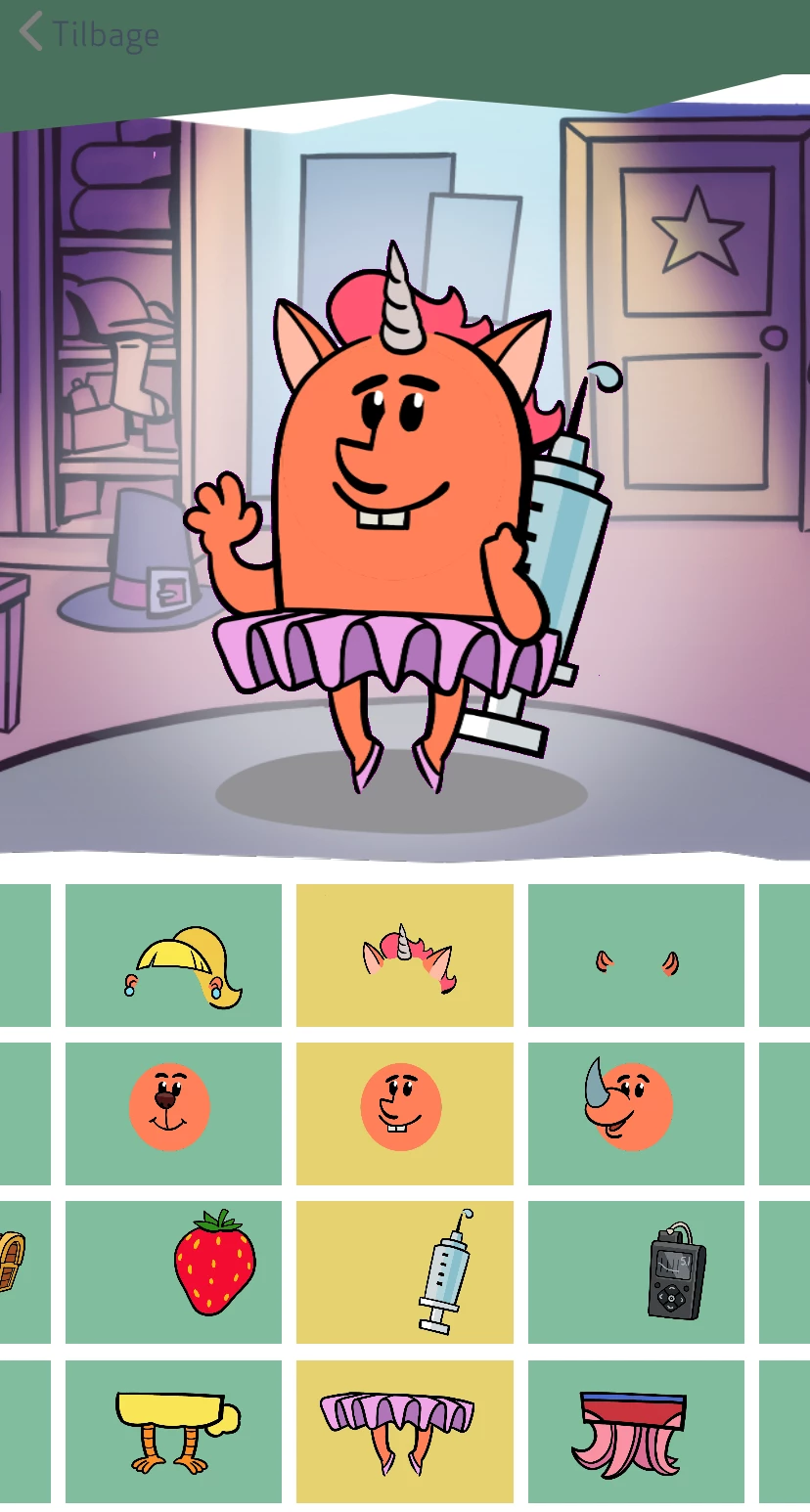This screenshot has height=1512, width=810.
Task: Choose the syringe accessory
Action: click(404, 1271)
